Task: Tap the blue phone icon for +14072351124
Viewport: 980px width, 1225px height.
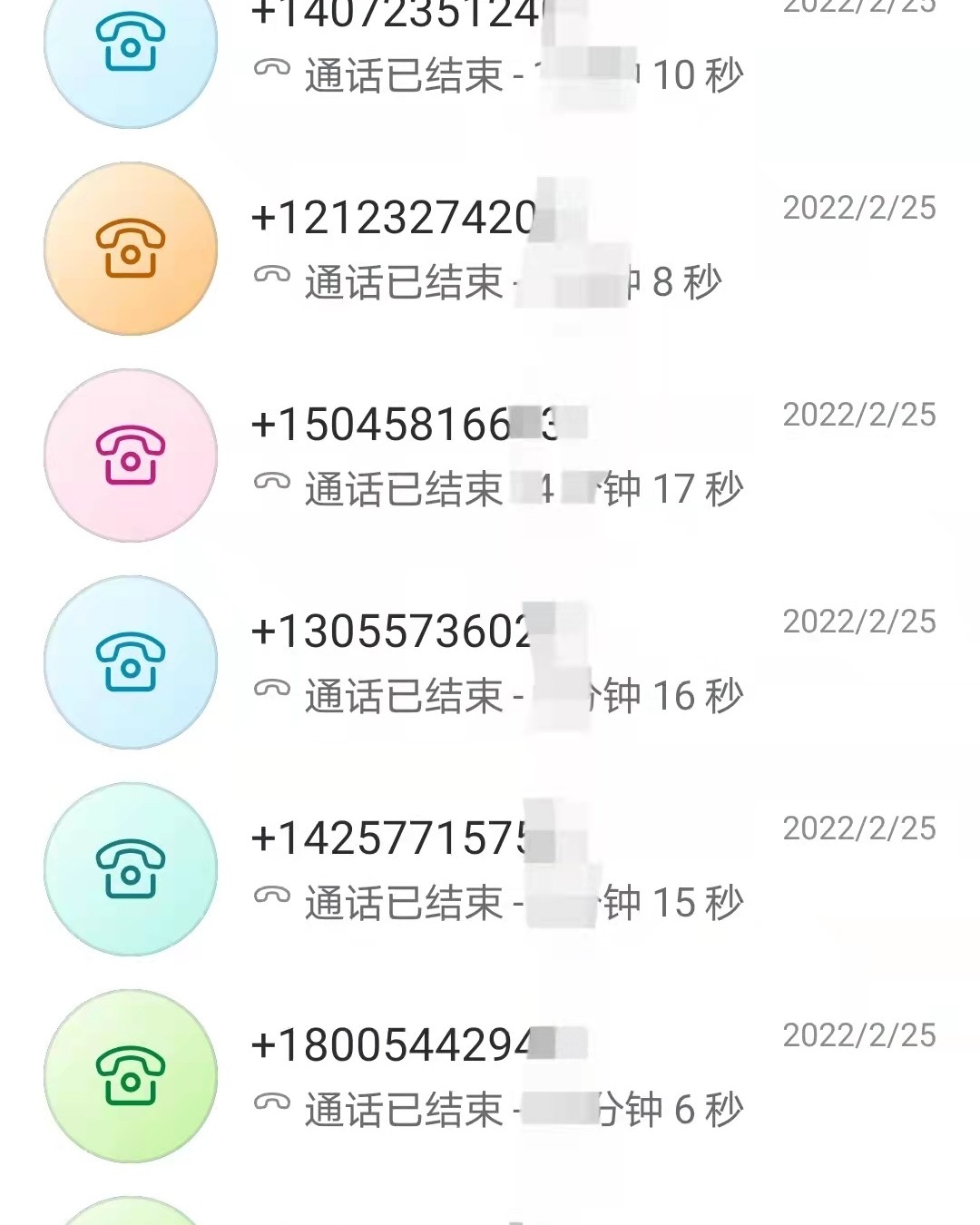Action: point(129,56)
